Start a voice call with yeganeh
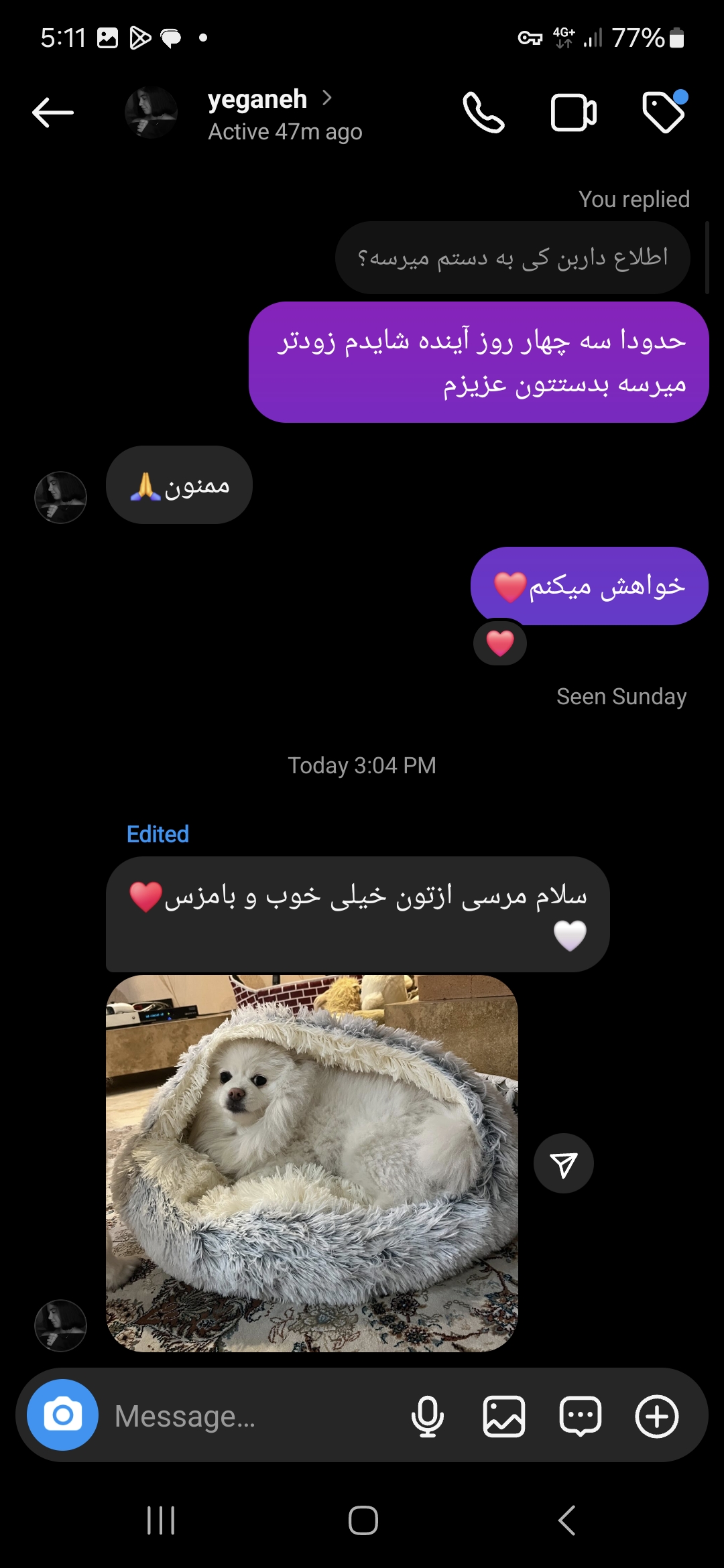This screenshot has width=724, height=1568. pos(483,113)
